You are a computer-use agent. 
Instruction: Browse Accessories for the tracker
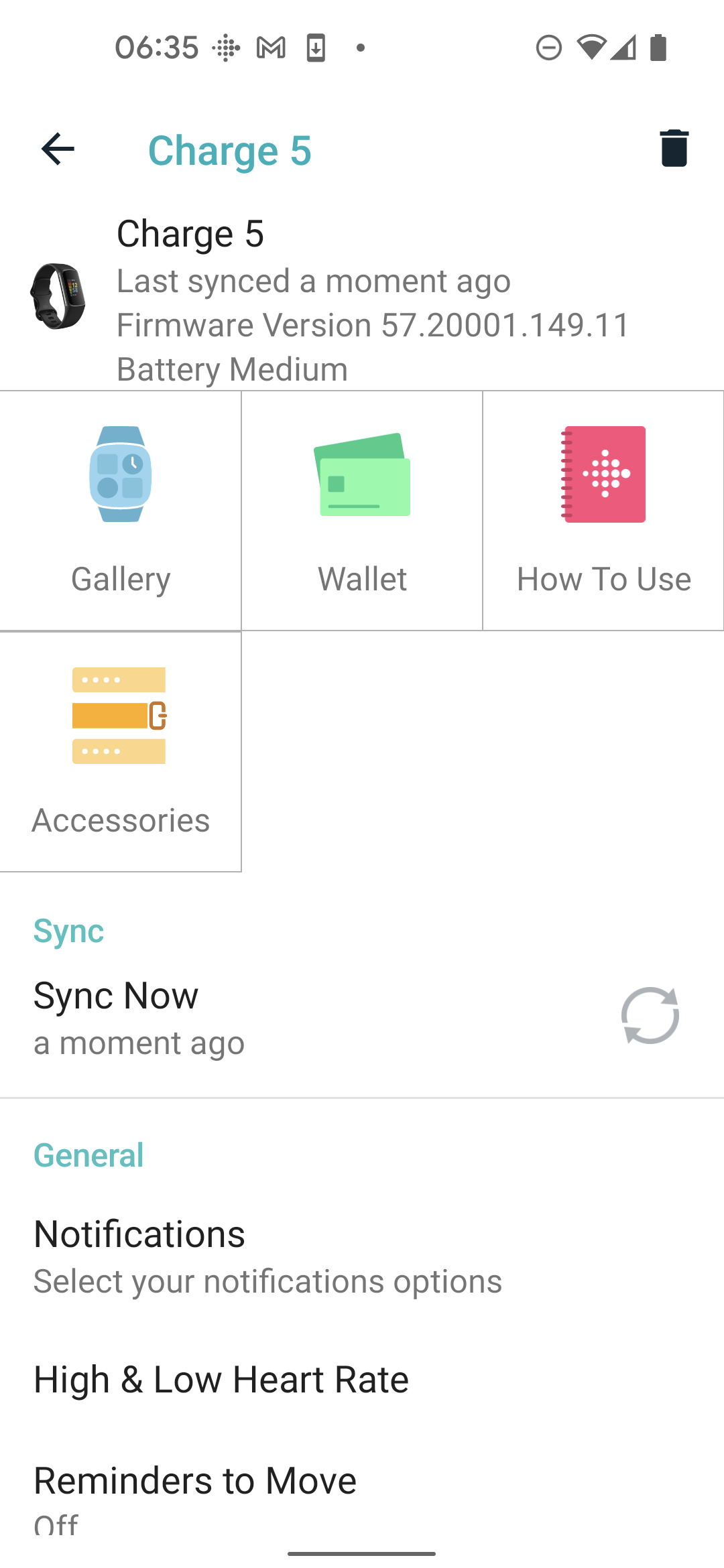121,752
